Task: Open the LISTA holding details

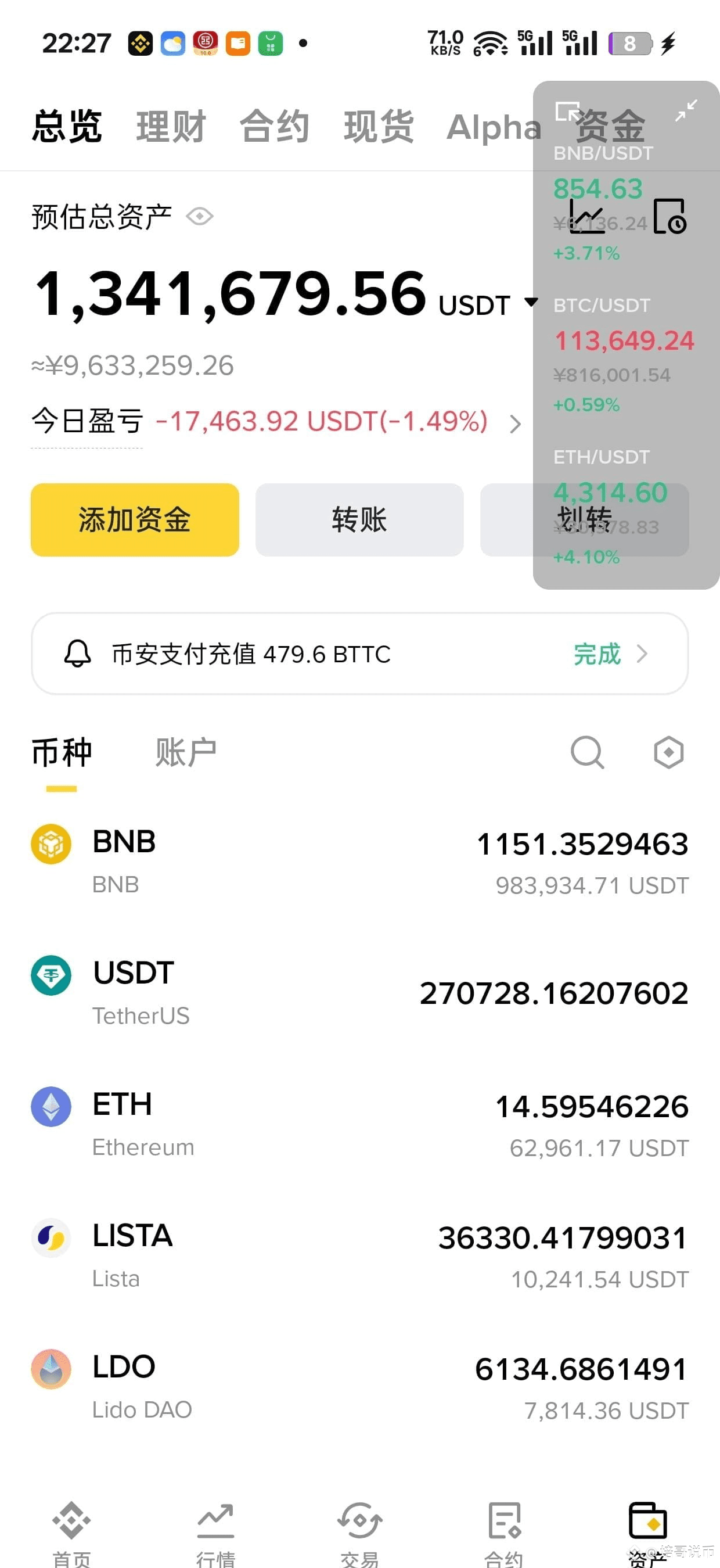Action: click(x=359, y=1257)
